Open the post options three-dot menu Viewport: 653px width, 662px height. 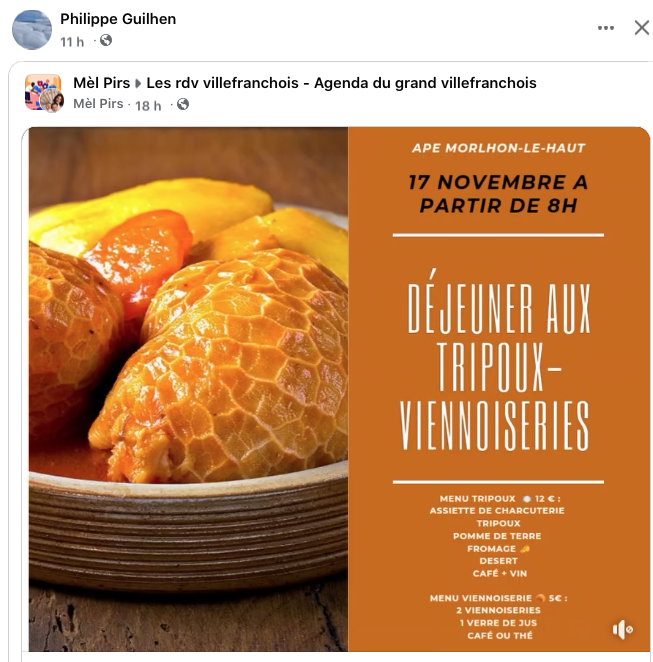point(606,28)
